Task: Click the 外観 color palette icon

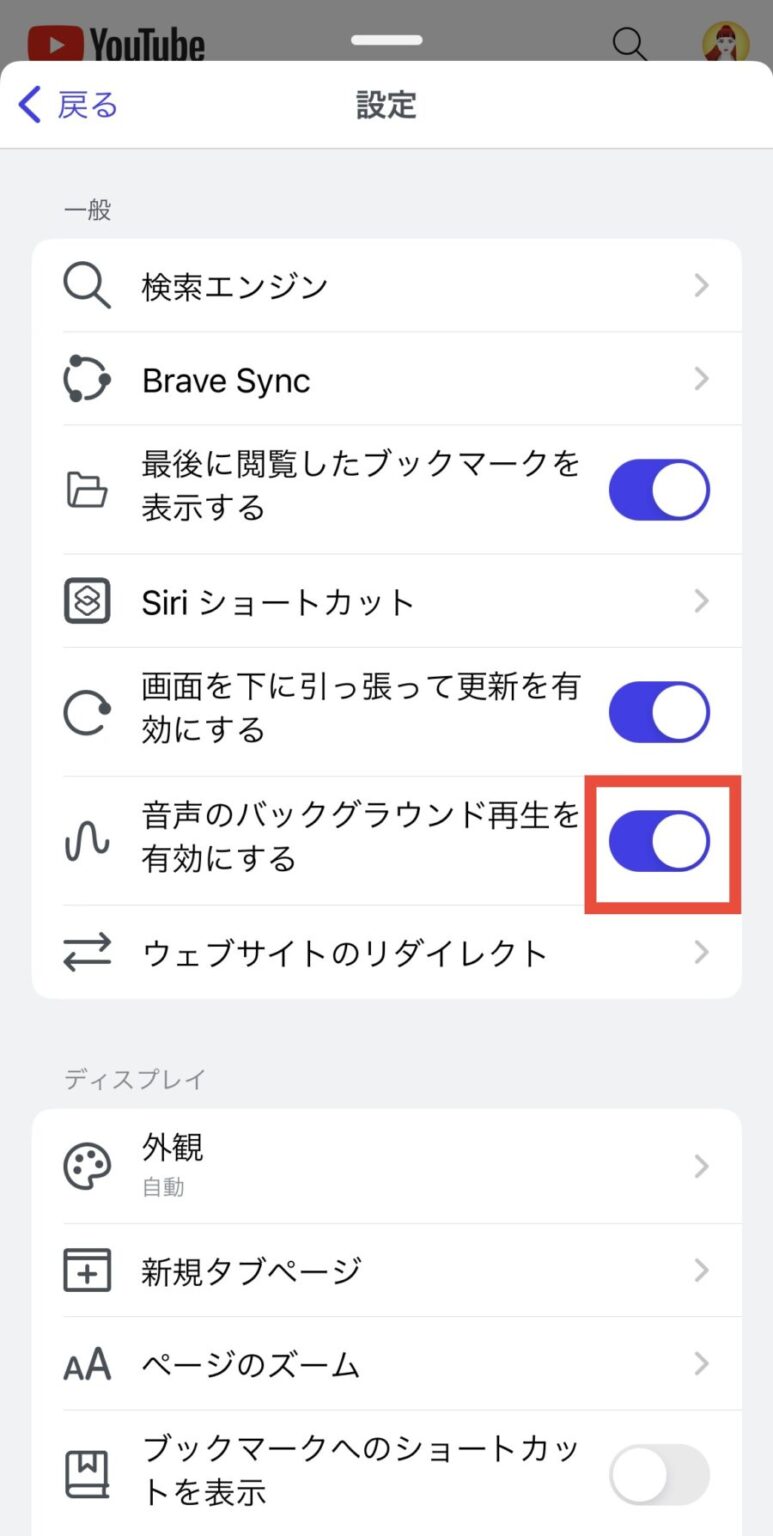Action: [87, 1166]
